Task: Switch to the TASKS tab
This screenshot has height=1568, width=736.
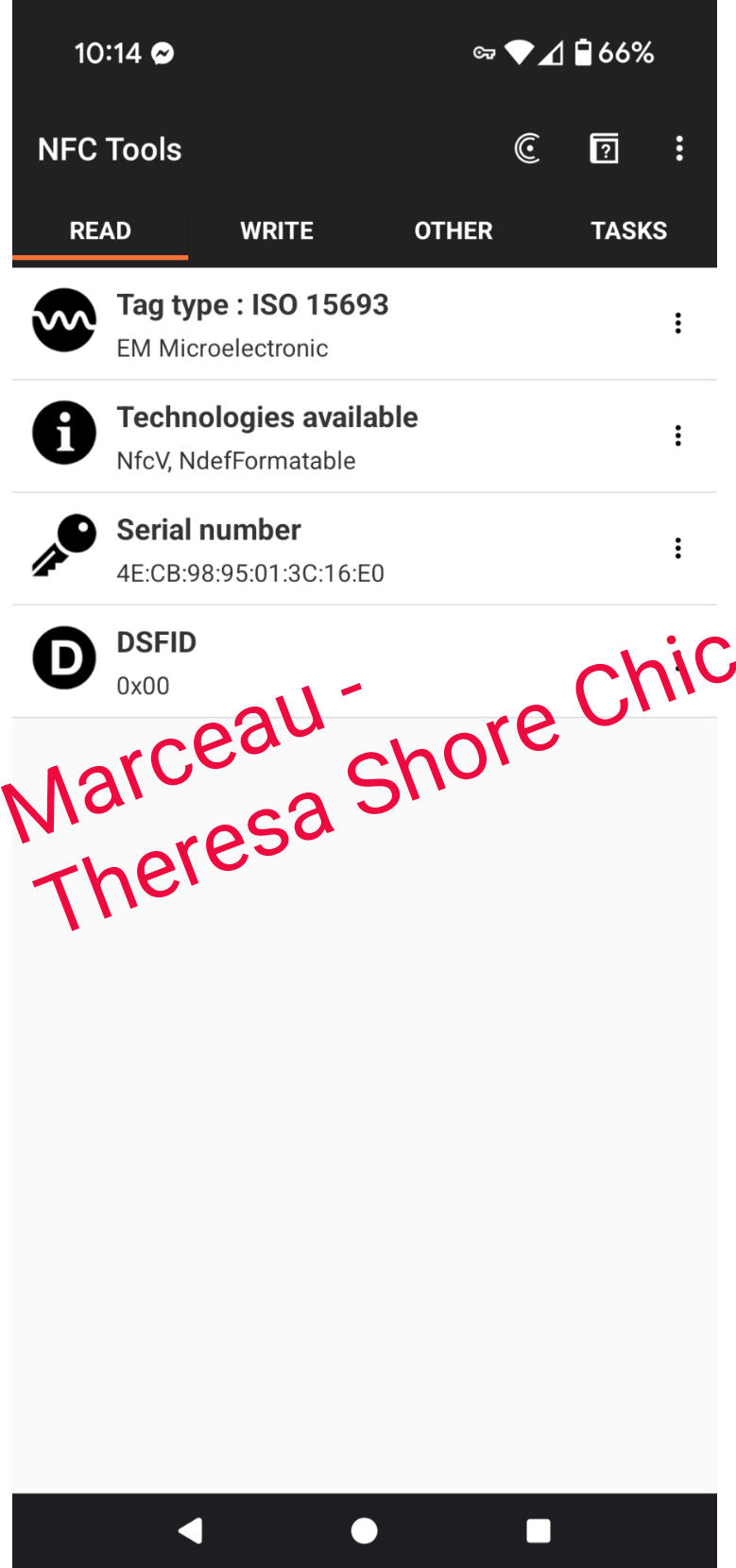Action: (629, 230)
